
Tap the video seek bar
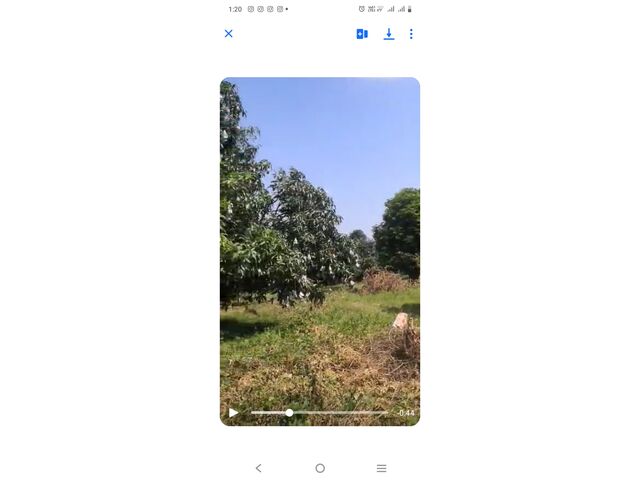pyautogui.click(x=320, y=412)
